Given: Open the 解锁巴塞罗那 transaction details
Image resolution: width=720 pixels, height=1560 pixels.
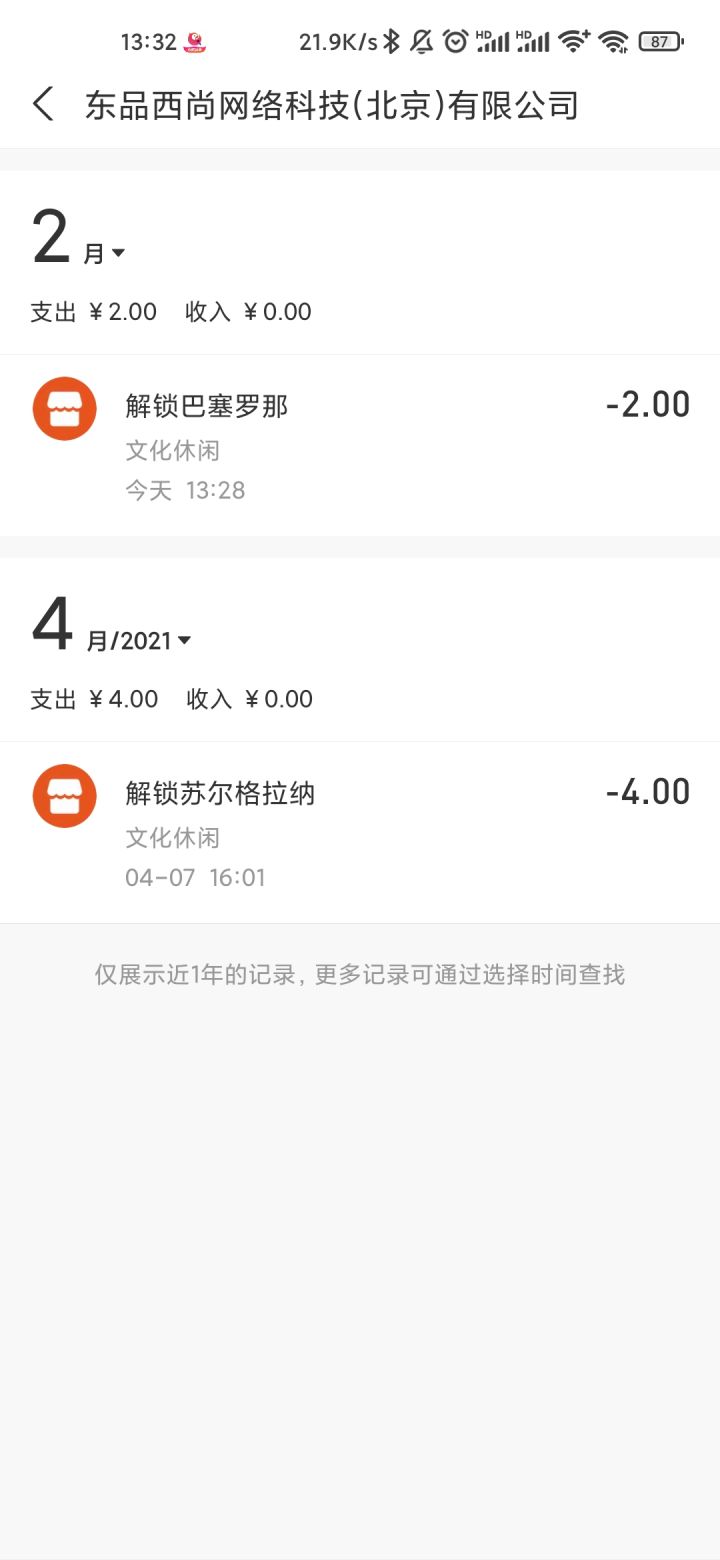Looking at the screenshot, I should tap(360, 445).
